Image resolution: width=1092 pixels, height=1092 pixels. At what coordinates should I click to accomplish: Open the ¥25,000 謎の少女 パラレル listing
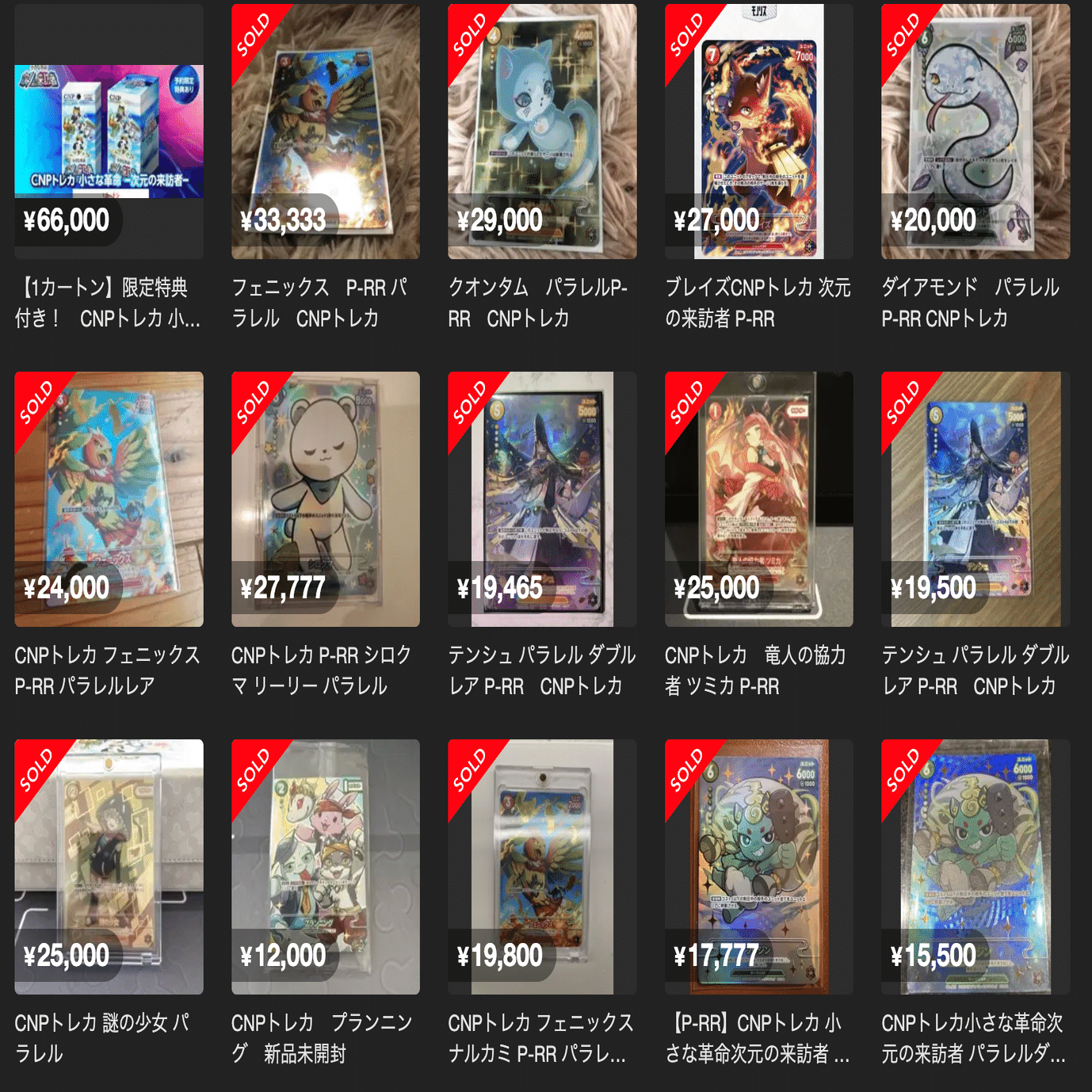click(x=109, y=867)
